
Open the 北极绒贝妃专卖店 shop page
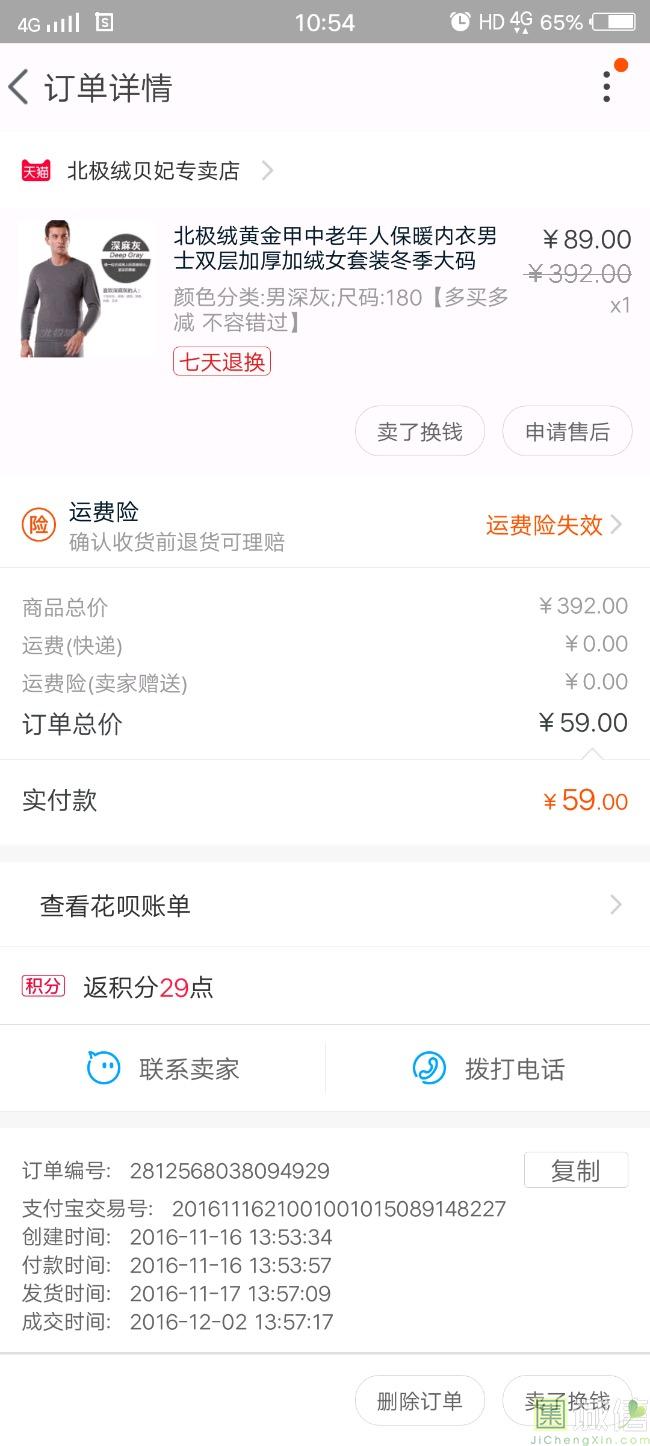click(153, 171)
